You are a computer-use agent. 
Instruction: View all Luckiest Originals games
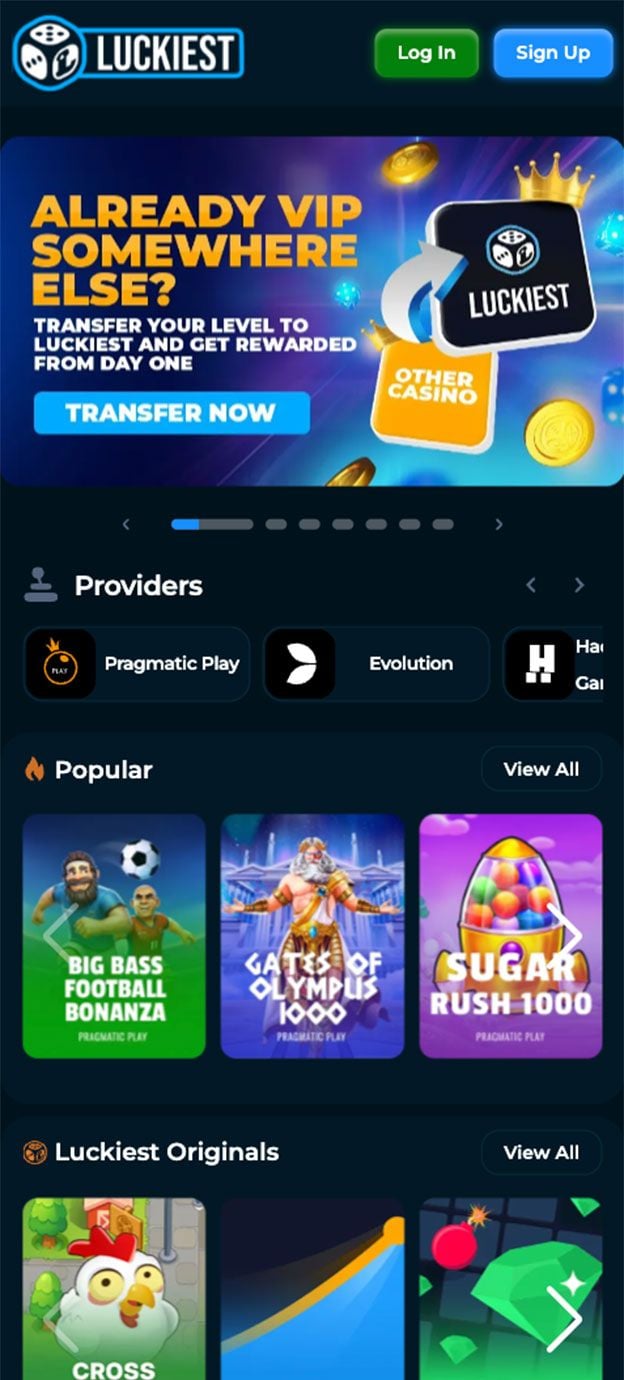[x=541, y=1152]
